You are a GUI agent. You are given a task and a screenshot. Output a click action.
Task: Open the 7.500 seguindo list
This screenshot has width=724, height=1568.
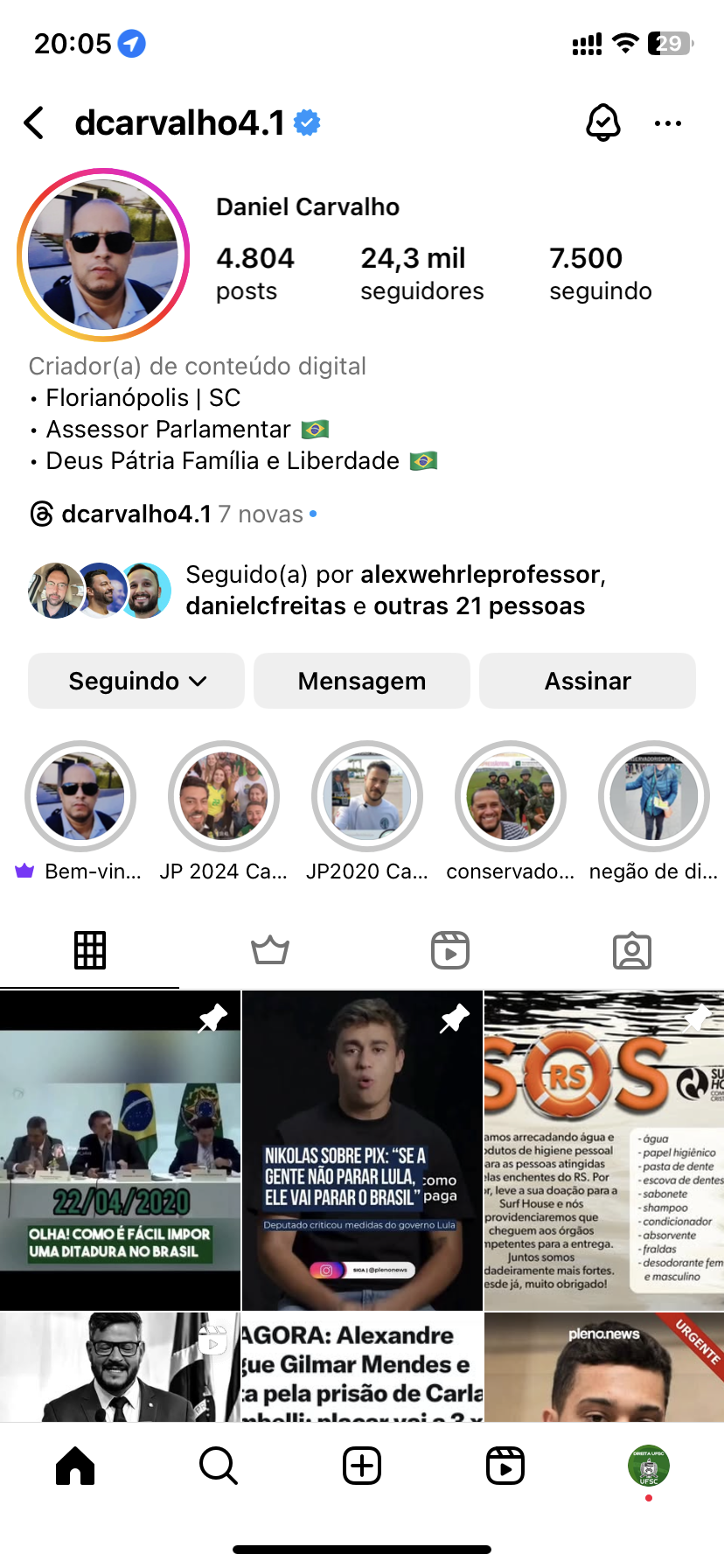click(x=600, y=273)
